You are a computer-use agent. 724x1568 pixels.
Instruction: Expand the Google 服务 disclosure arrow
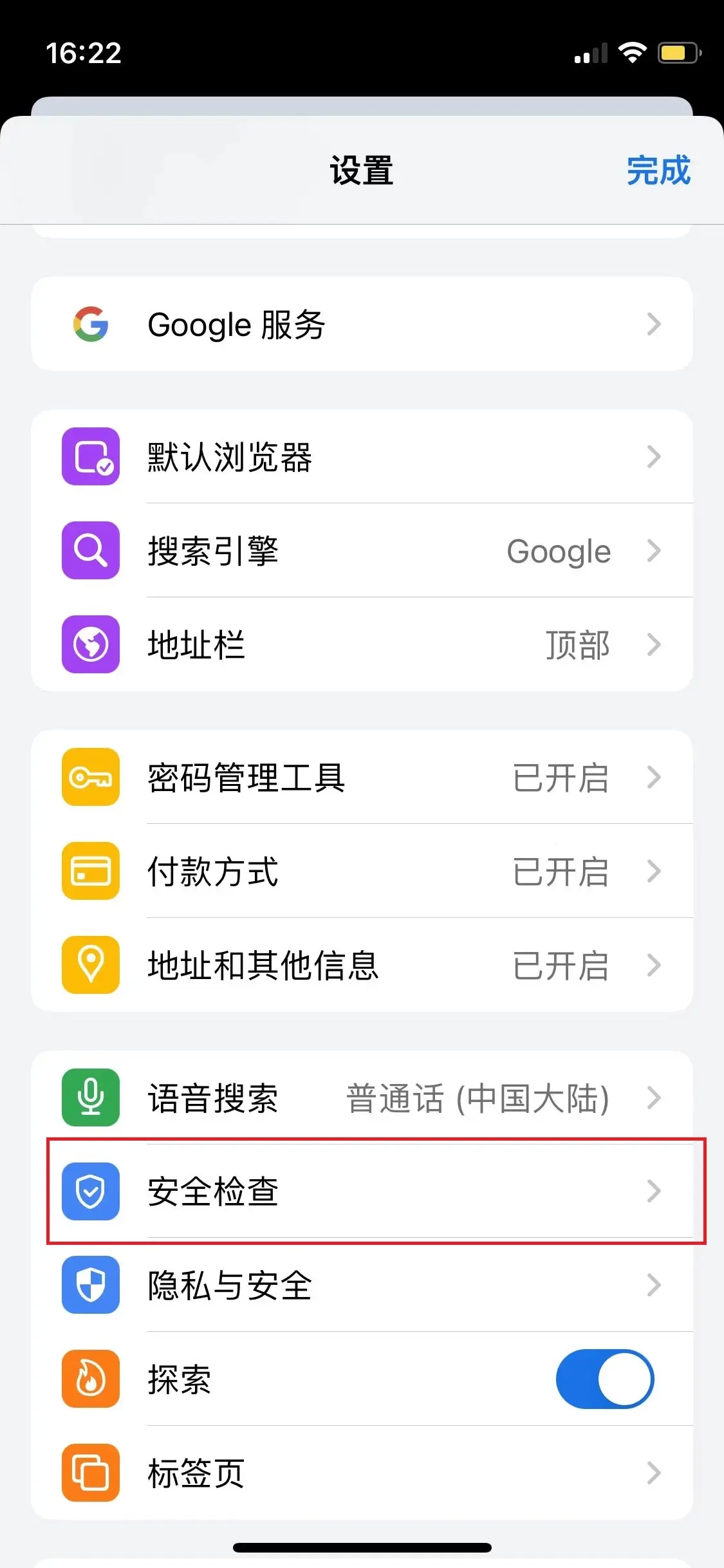coord(654,324)
